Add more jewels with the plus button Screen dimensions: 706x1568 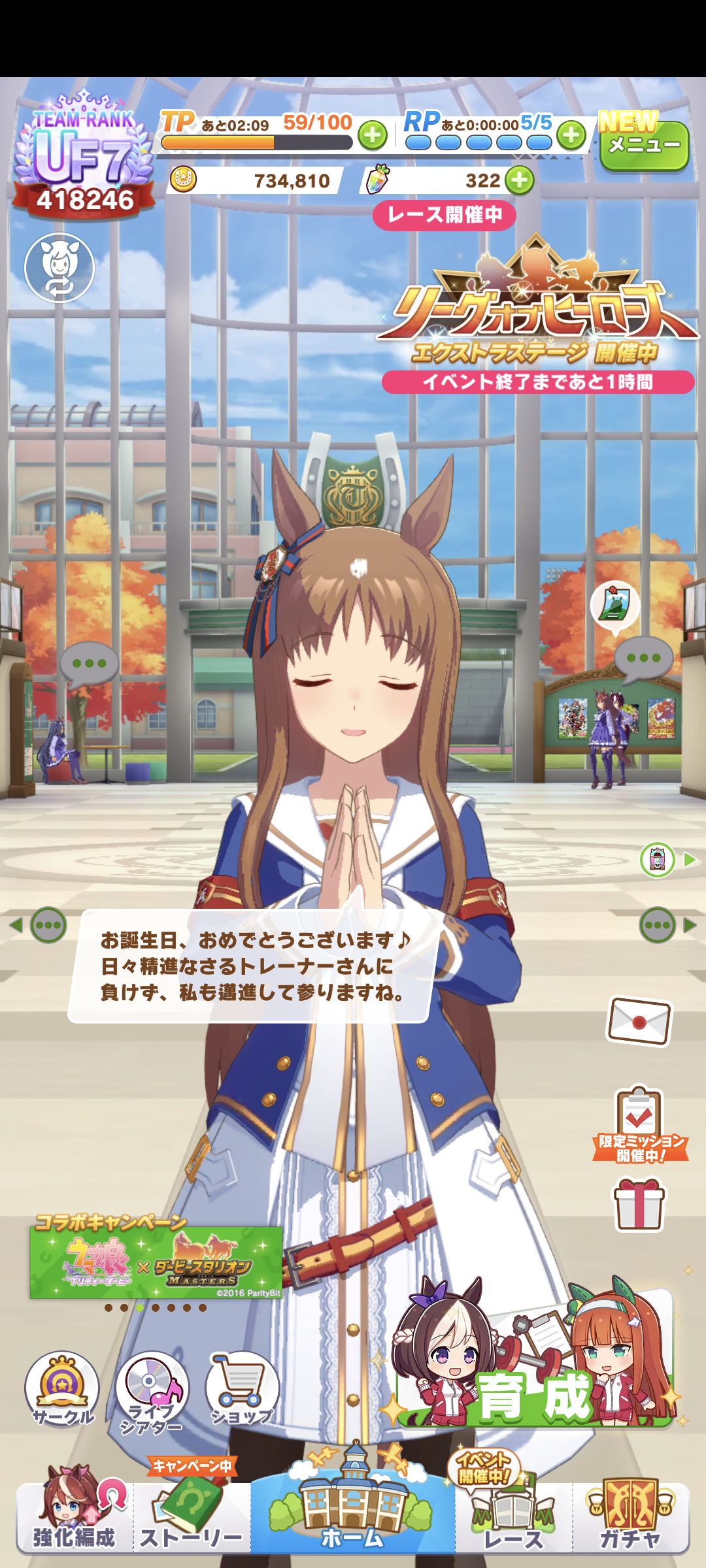[520, 180]
